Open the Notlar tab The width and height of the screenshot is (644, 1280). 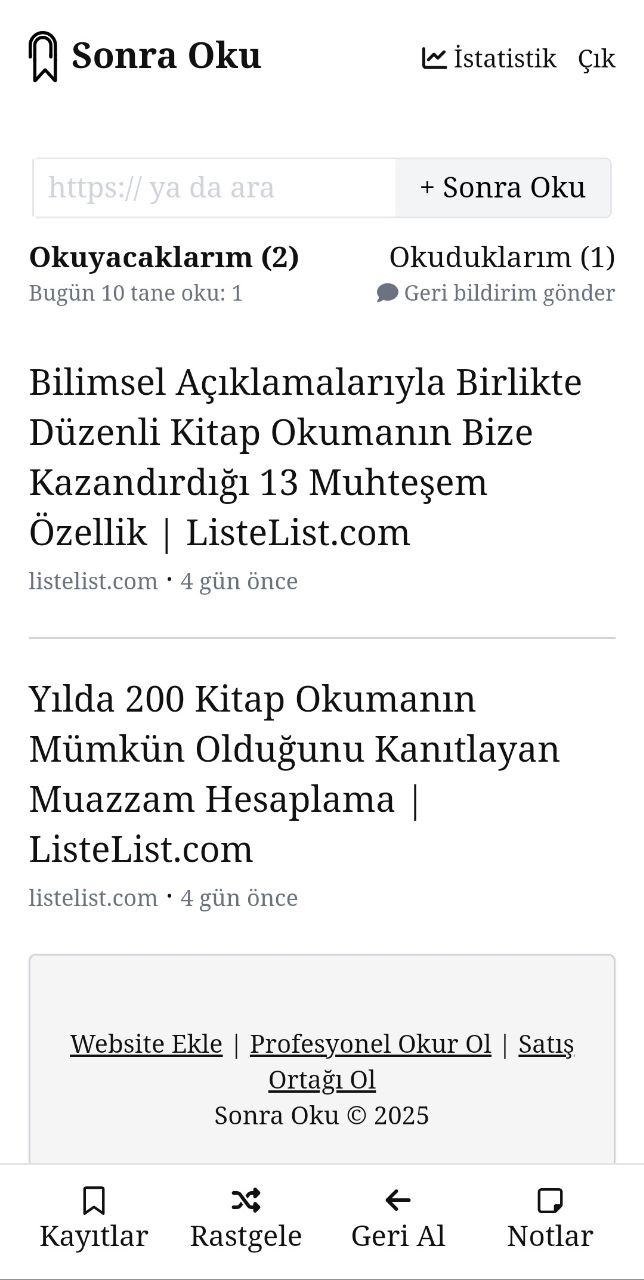pos(550,1219)
